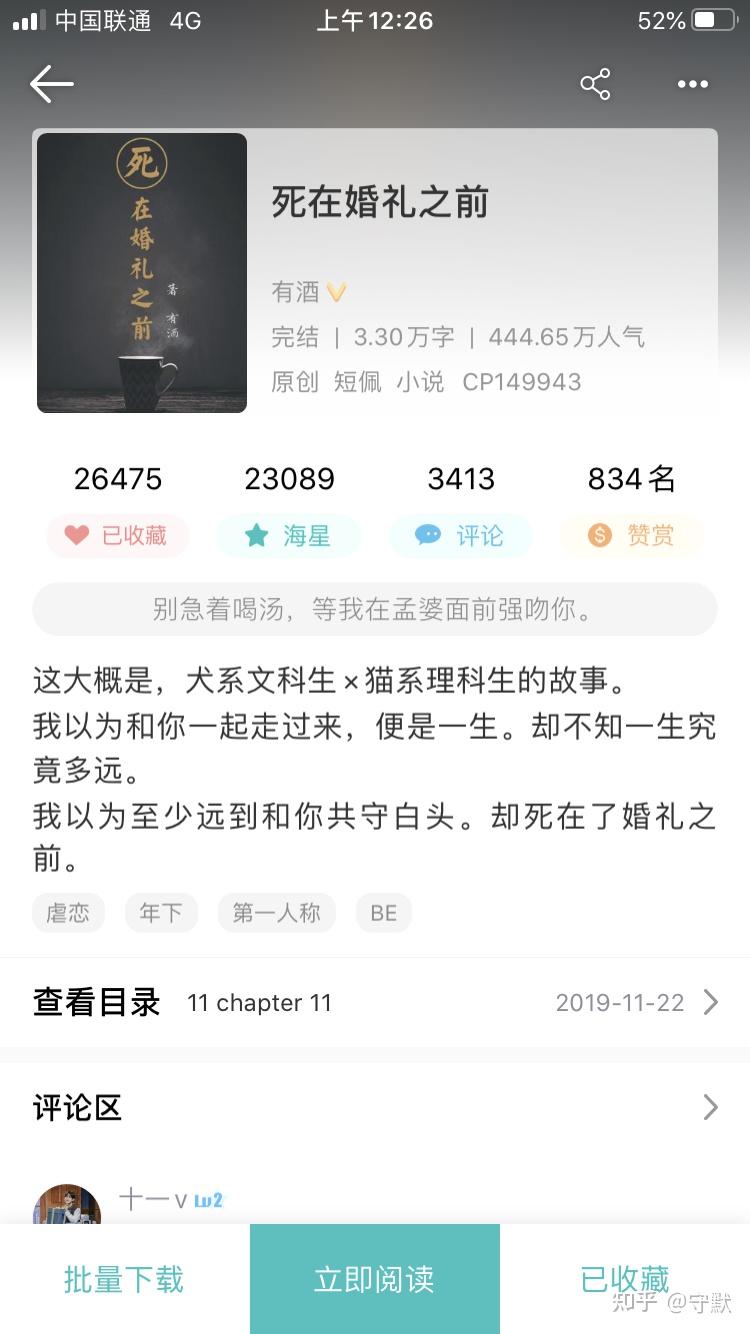
Task: Tap commenter 十一's Lv2 level badge
Action: tap(208, 1199)
